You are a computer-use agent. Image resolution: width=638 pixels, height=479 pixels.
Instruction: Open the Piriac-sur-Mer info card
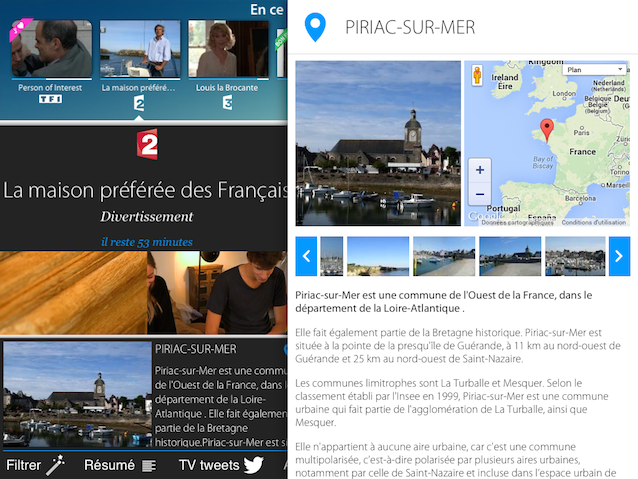(144, 395)
